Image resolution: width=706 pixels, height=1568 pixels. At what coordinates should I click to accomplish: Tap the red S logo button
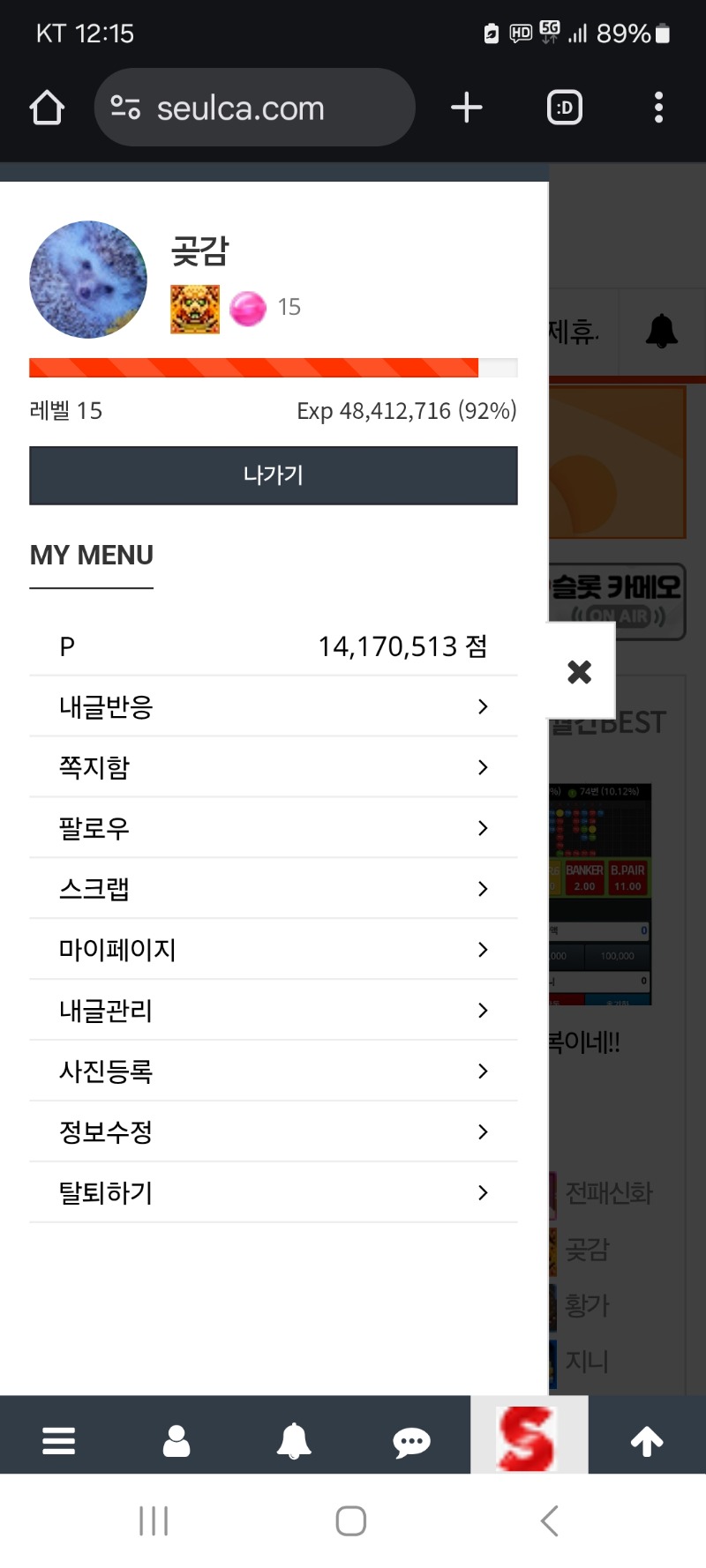528,1438
